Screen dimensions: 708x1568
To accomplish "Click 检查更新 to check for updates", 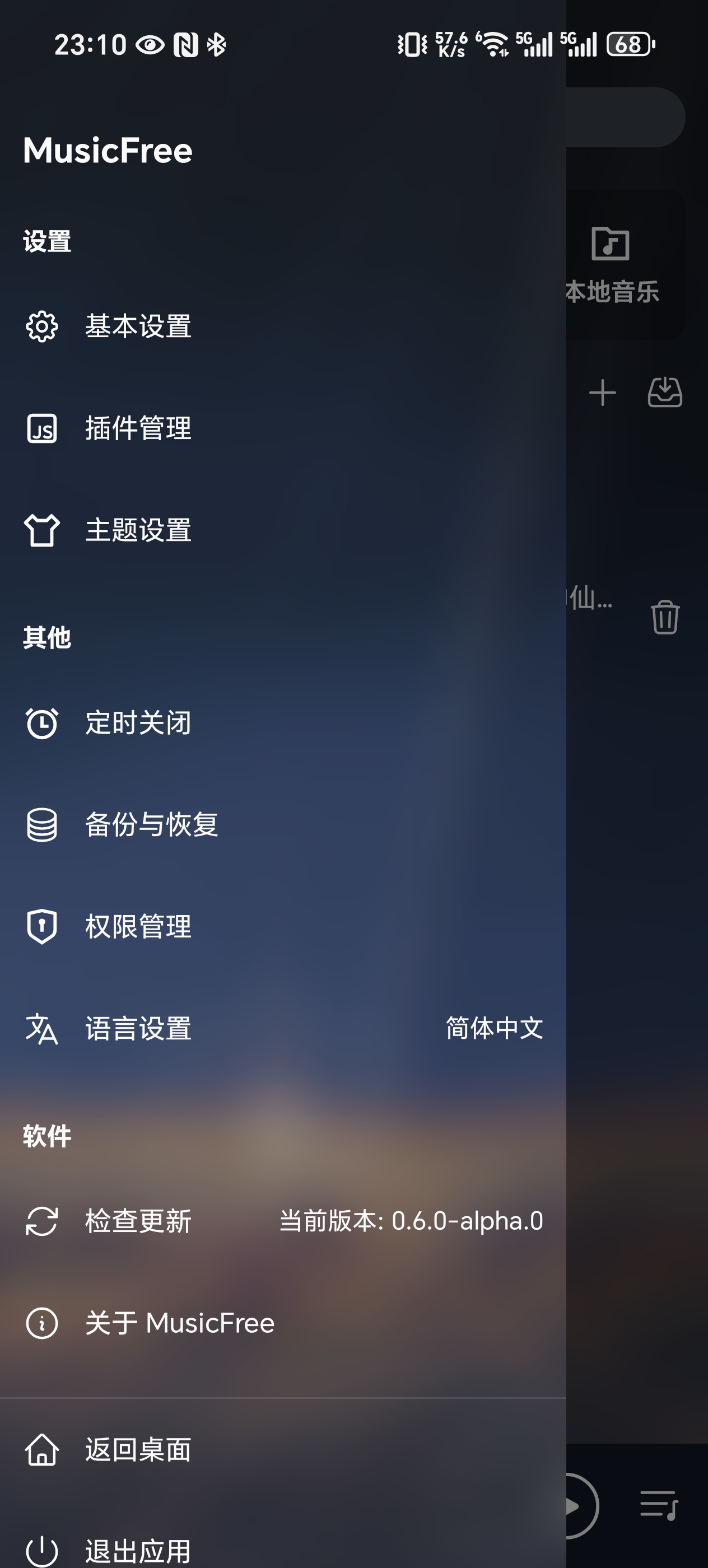I will 138,1221.
